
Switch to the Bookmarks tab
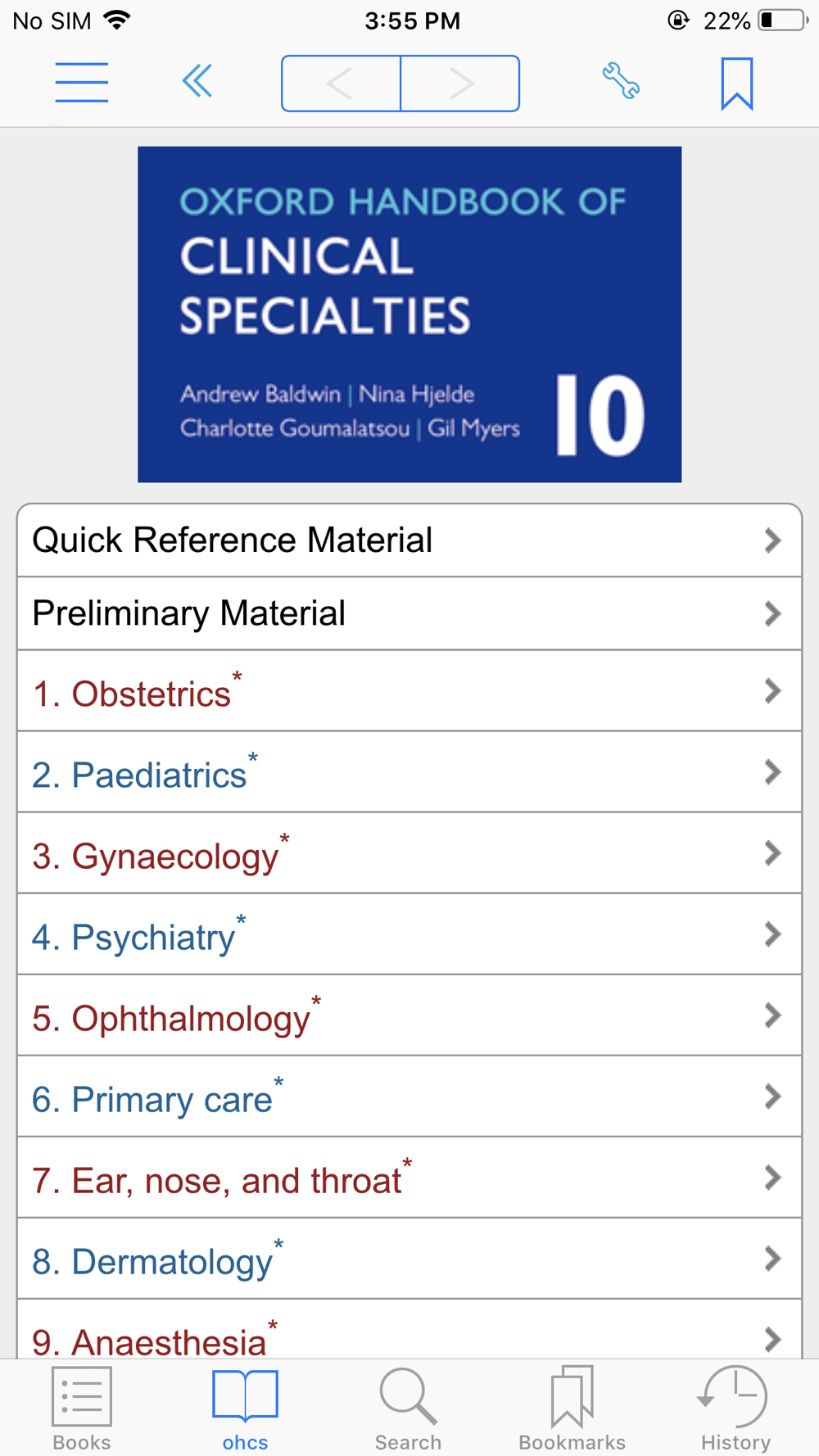[x=572, y=1409]
